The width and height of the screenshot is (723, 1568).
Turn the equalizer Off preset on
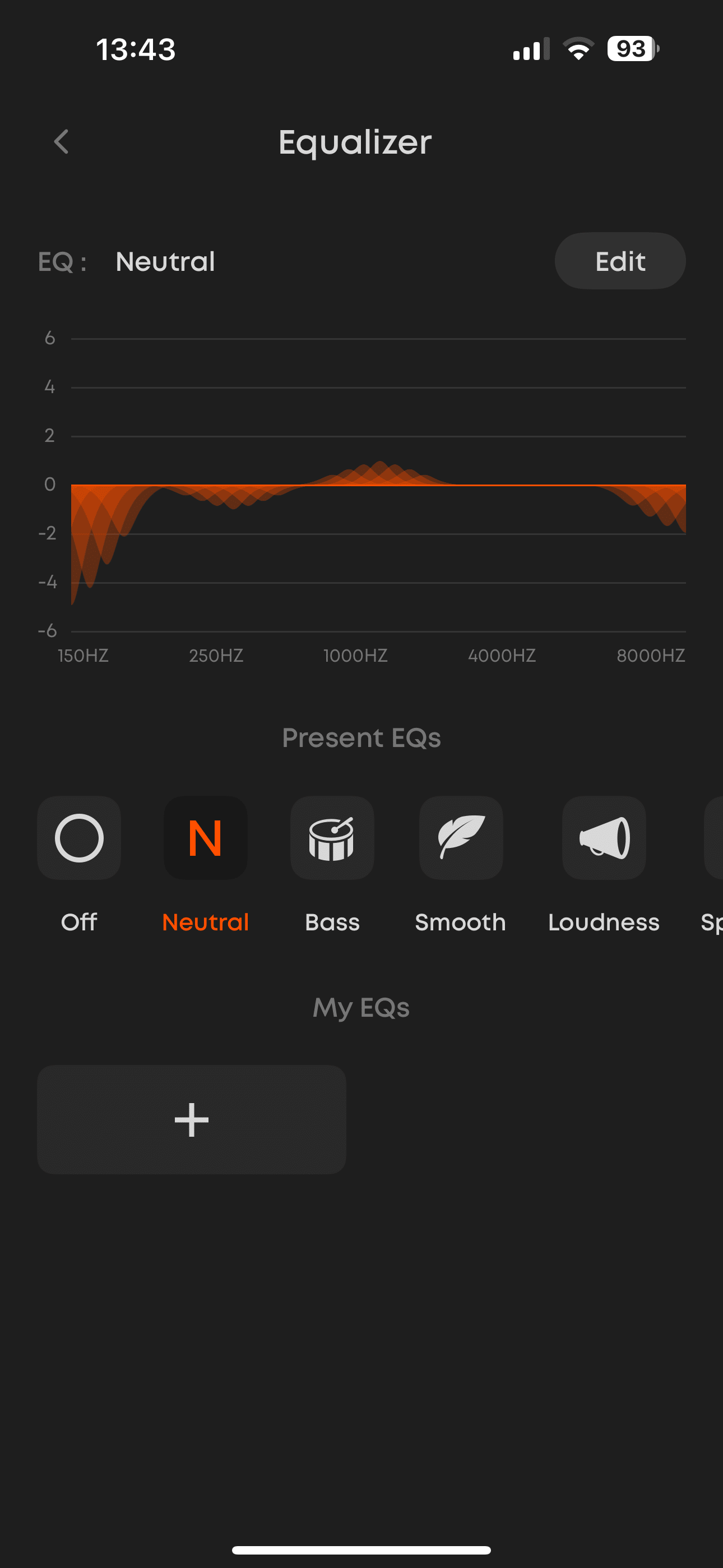click(x=79, y=838)
